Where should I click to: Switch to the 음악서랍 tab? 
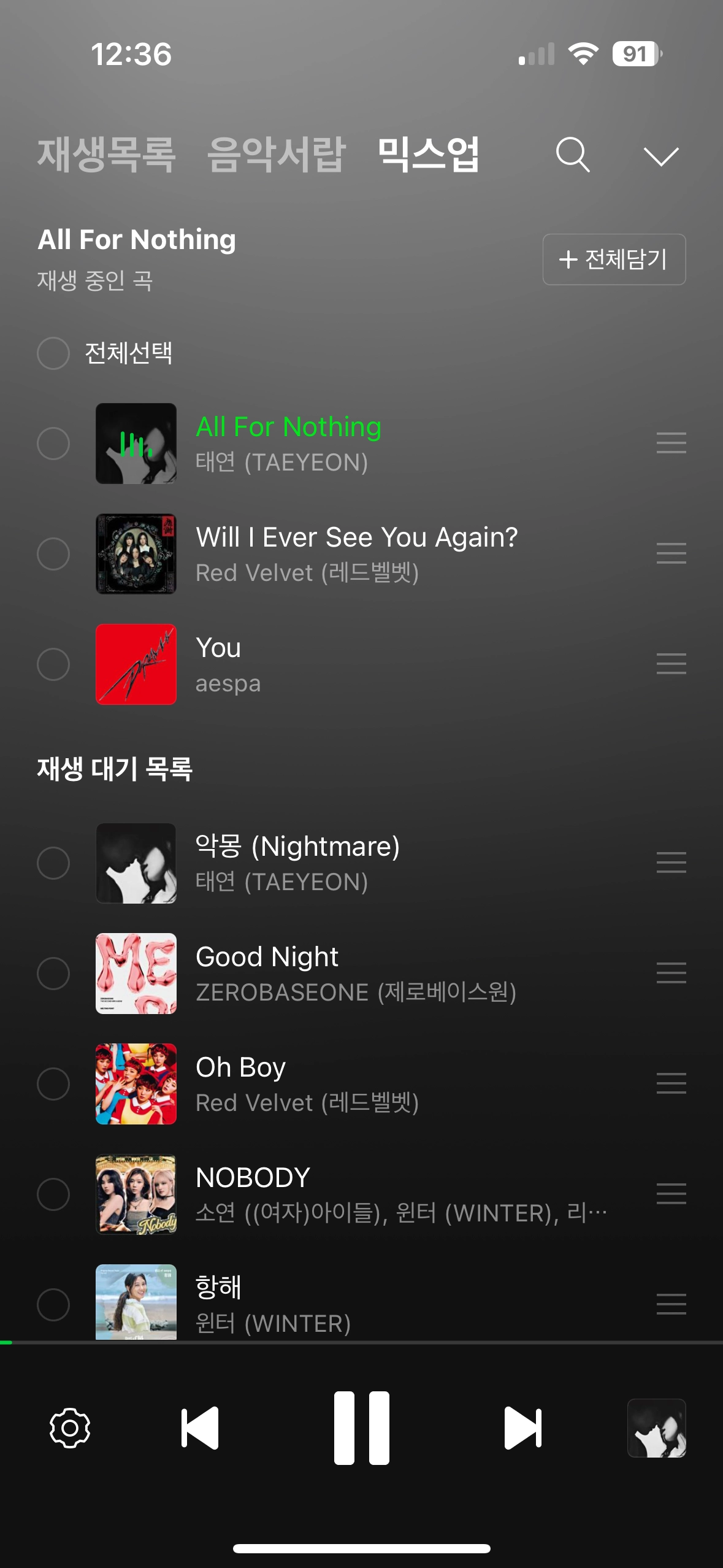pyautogui.click(x=276, y=155)
